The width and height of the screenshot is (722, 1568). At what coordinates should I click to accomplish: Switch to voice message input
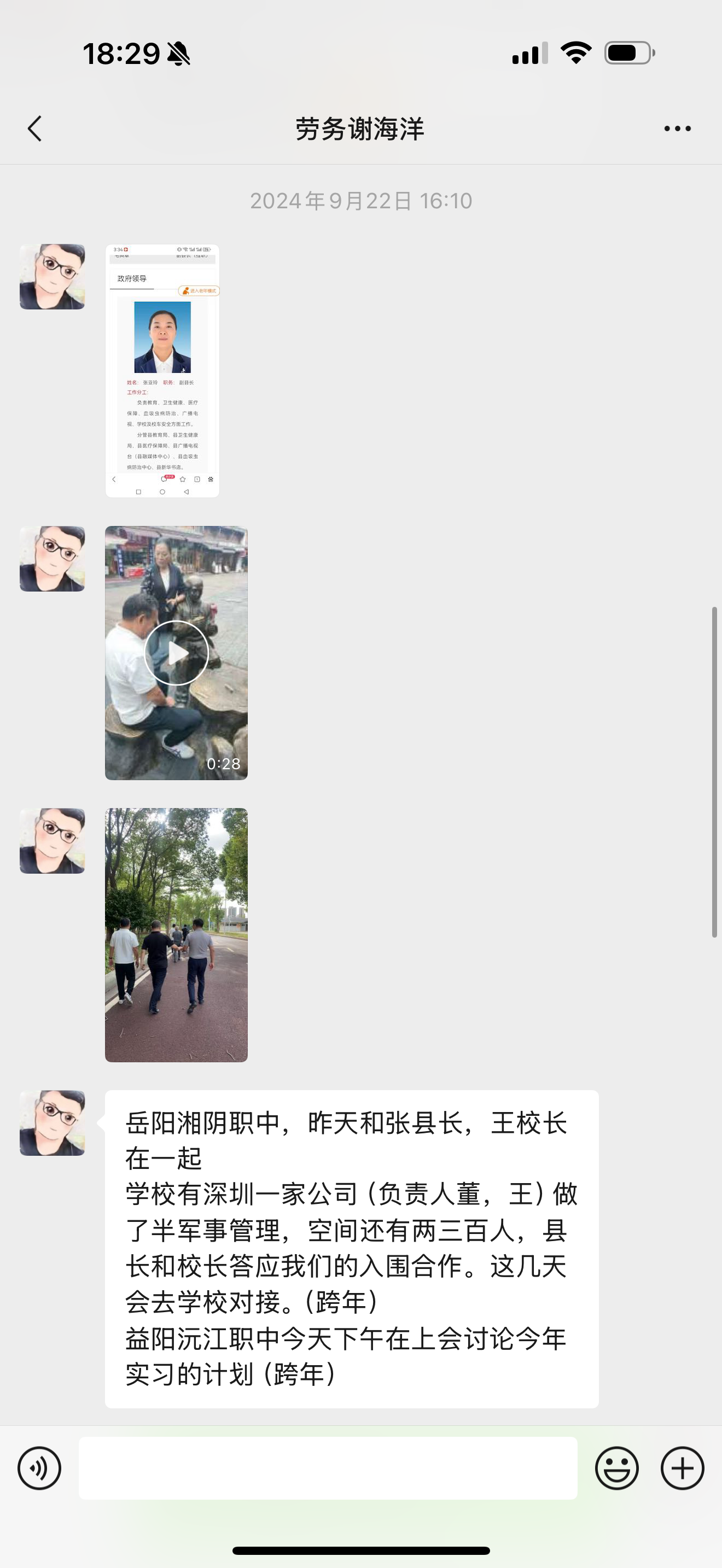tap(39, 1468)
